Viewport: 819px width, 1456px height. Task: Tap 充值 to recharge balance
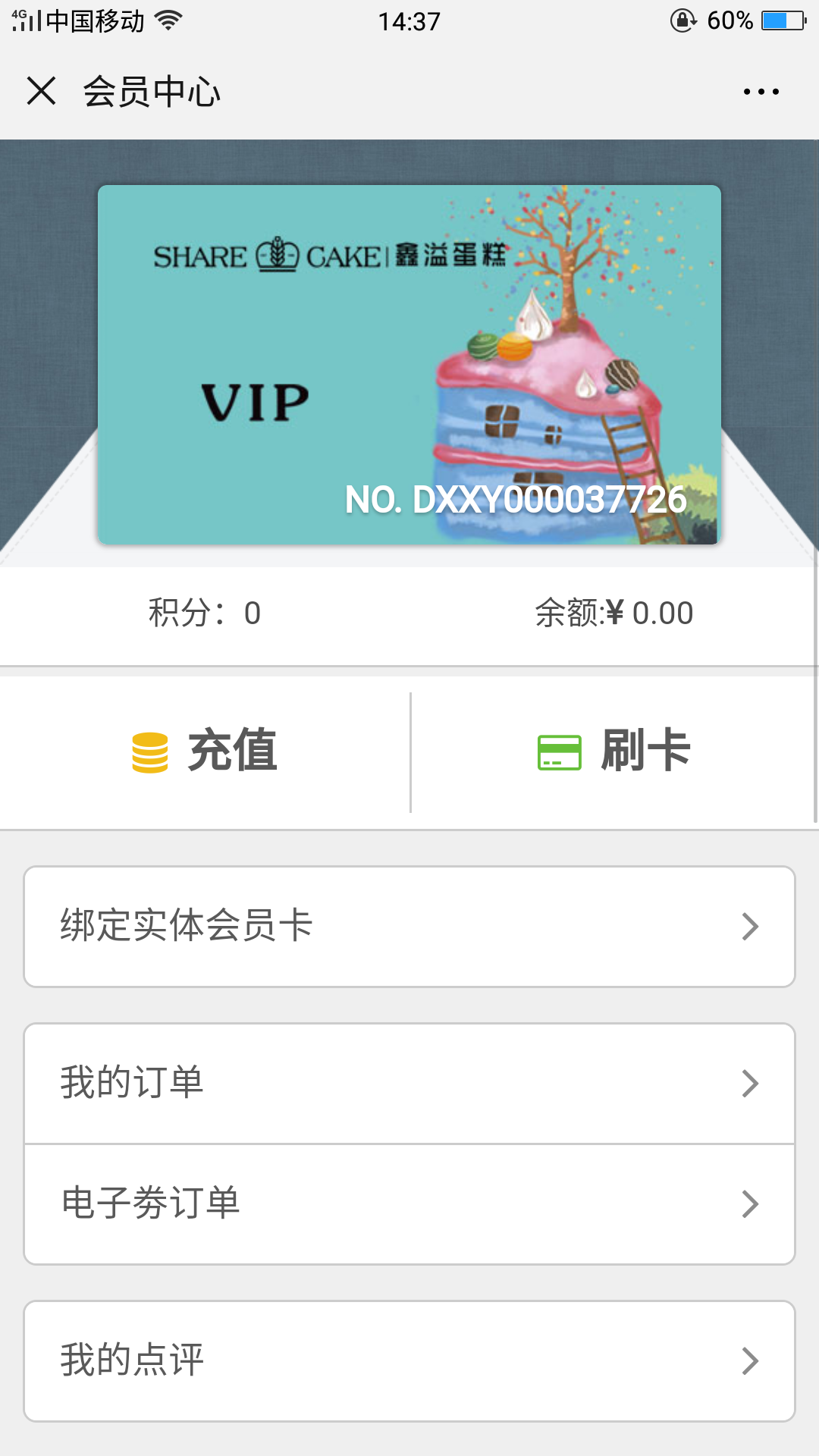[205, 752]
